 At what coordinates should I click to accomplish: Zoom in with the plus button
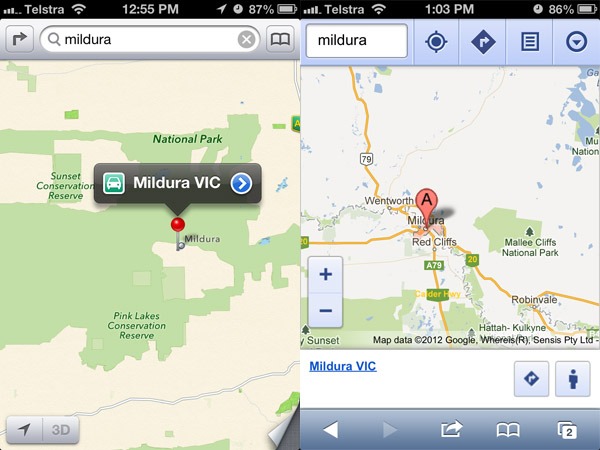coord(326,272)
